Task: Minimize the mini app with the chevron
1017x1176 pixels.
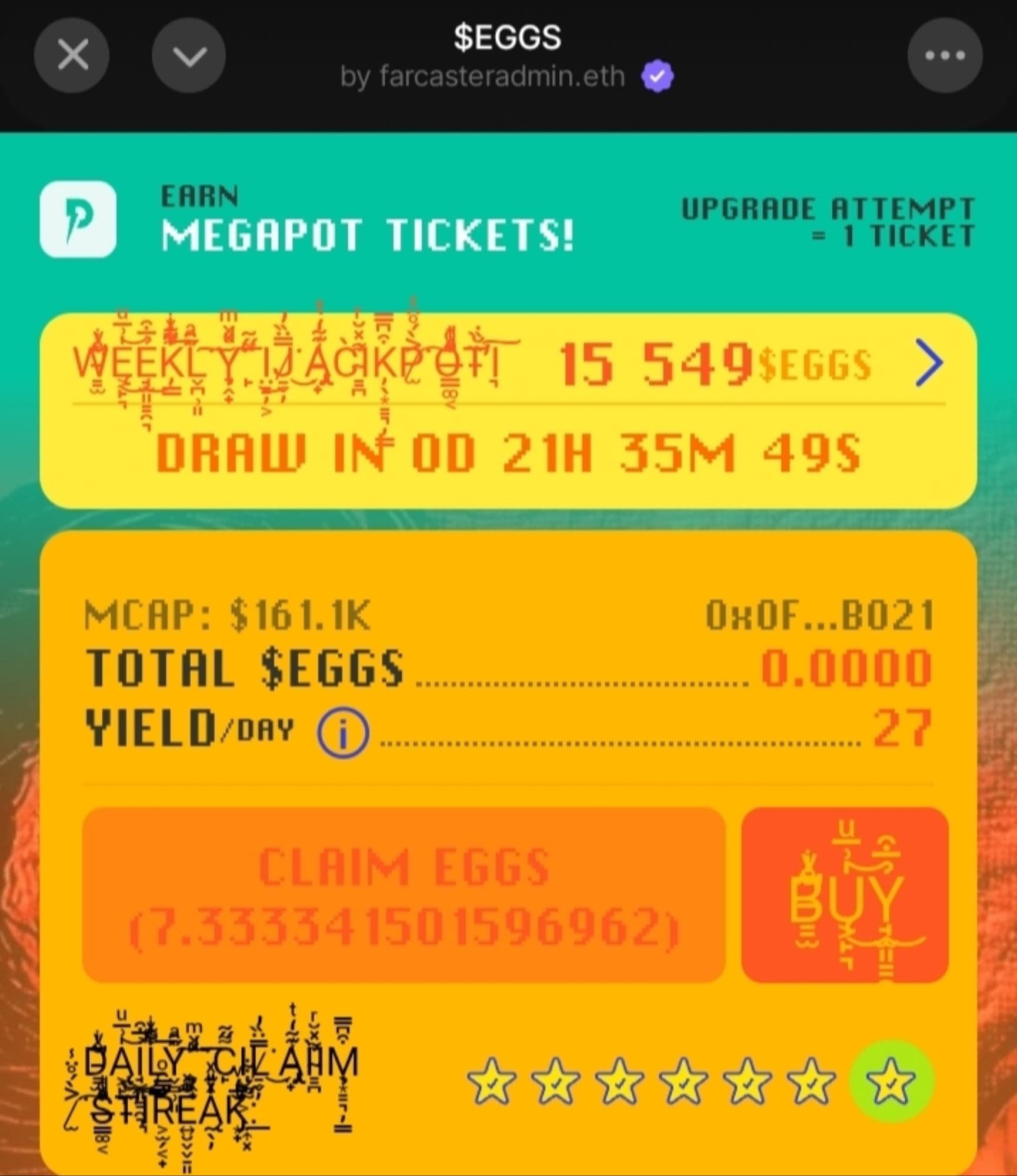Action: [x=189, y=56]
